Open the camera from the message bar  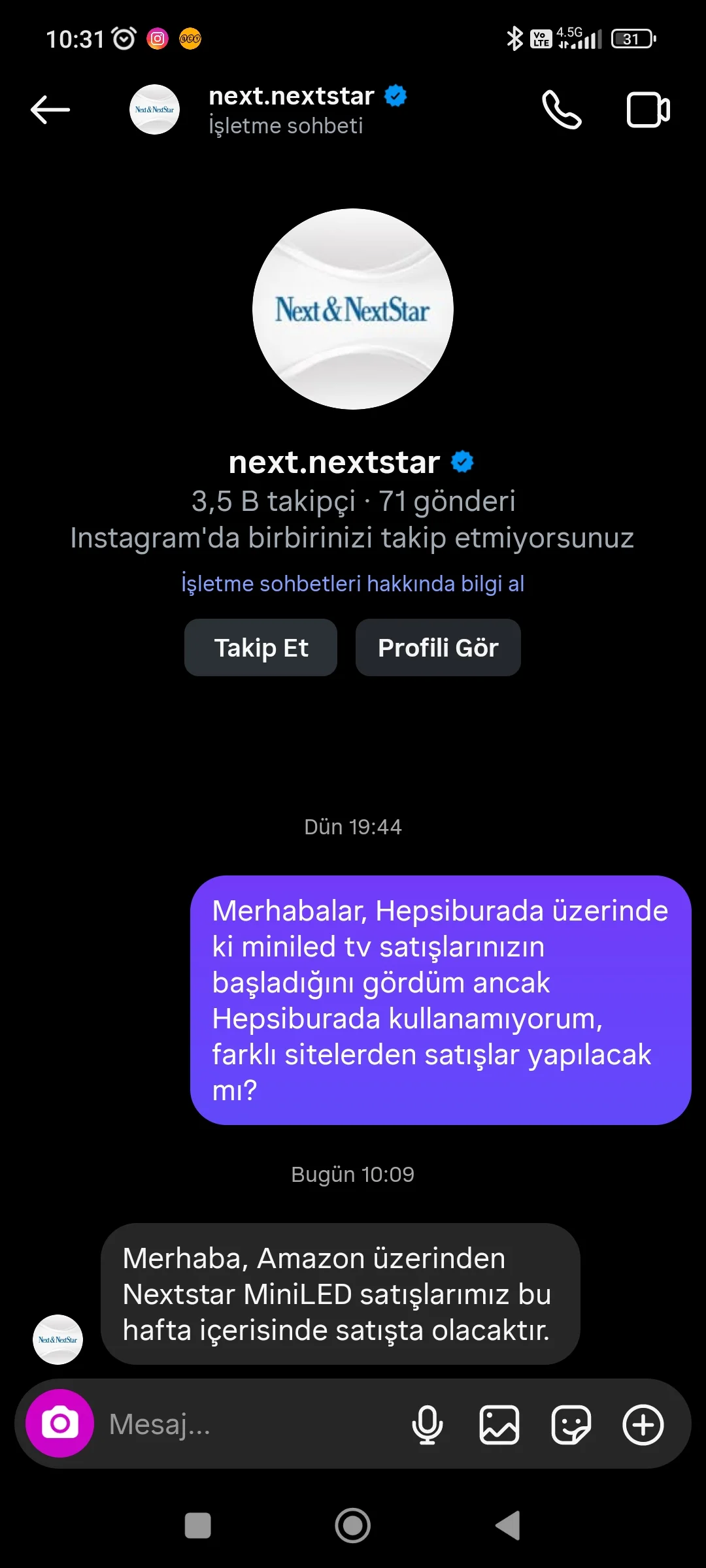click(x=59, y=1423)
